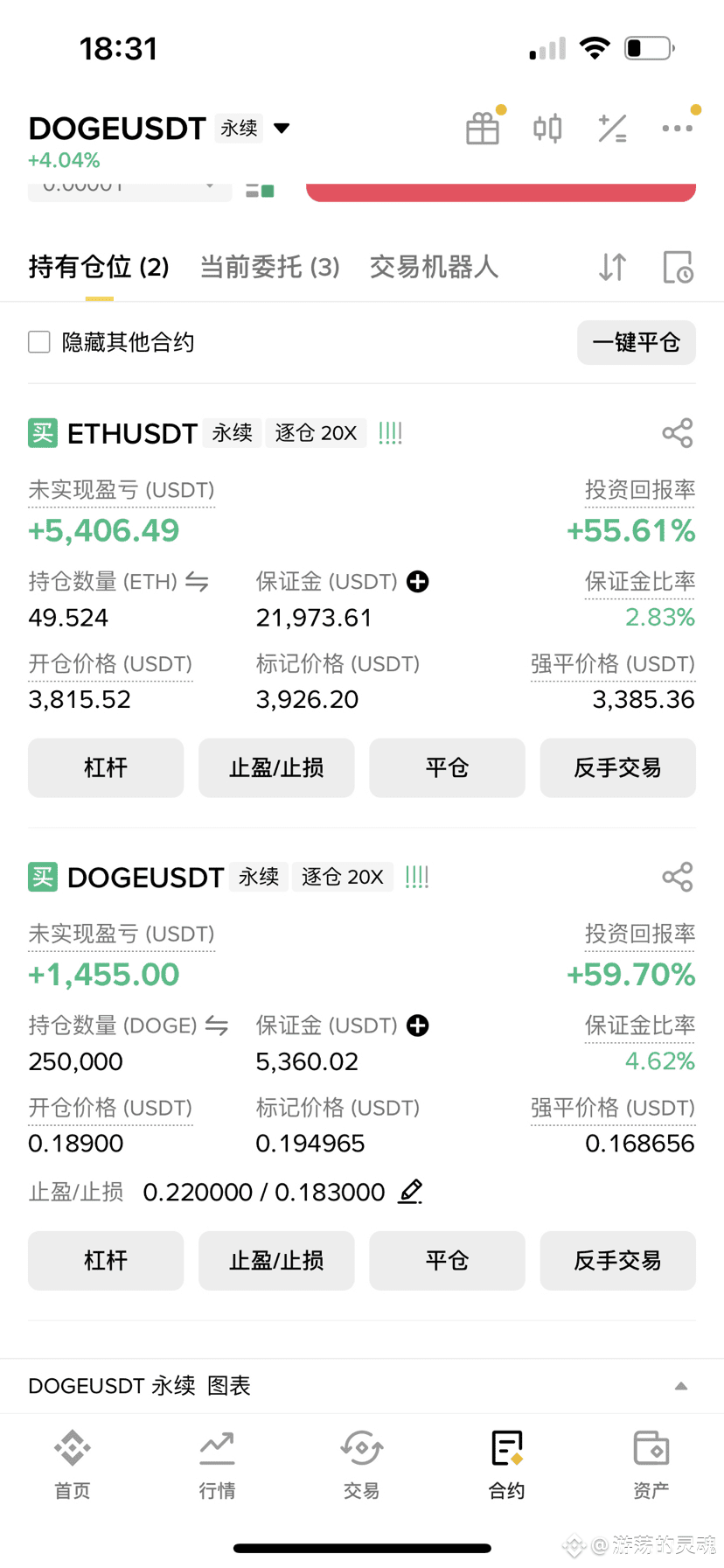Screen dimensions: 724x1568
Task: Check the 隐藏其他合约 checkbox
Action: point(39,342)
